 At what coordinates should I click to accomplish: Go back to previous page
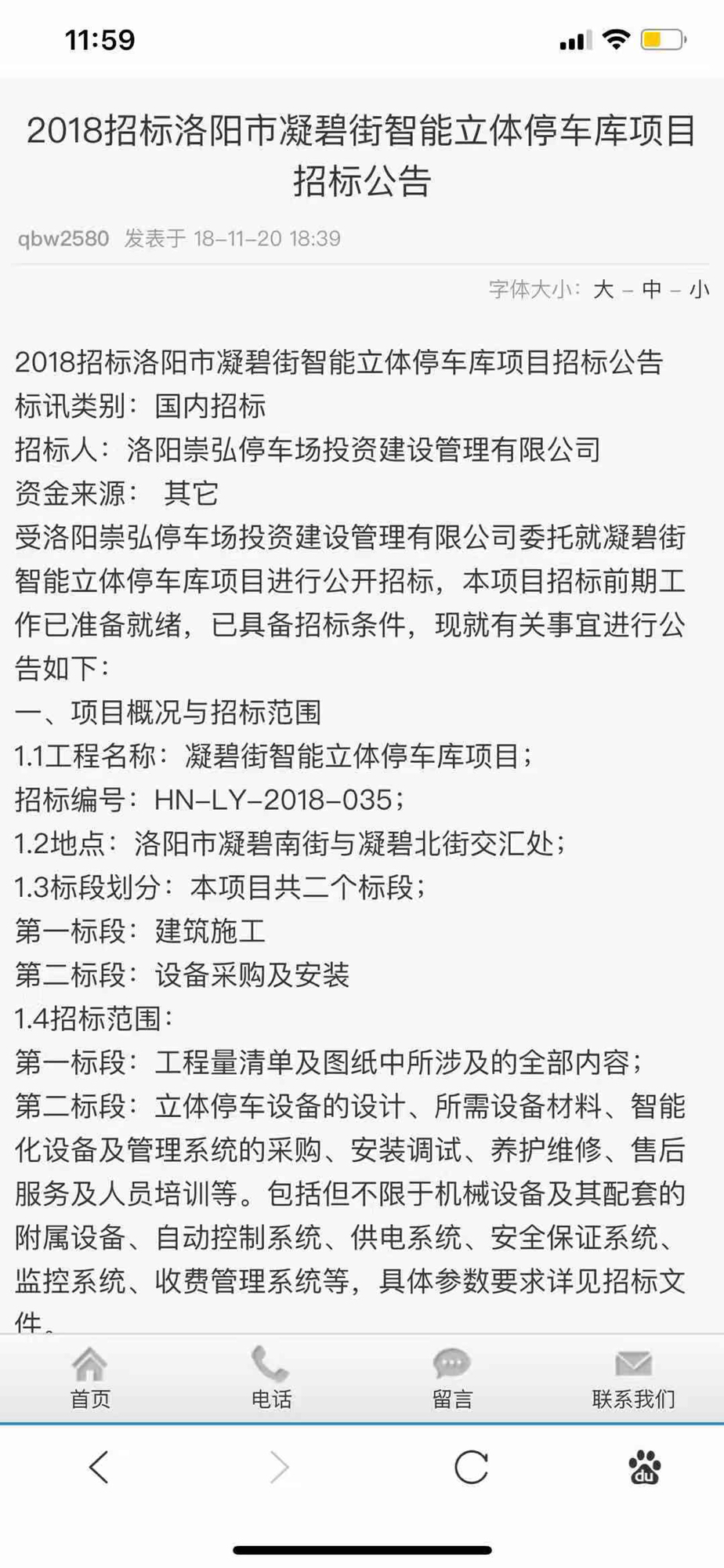[99, 1467]
